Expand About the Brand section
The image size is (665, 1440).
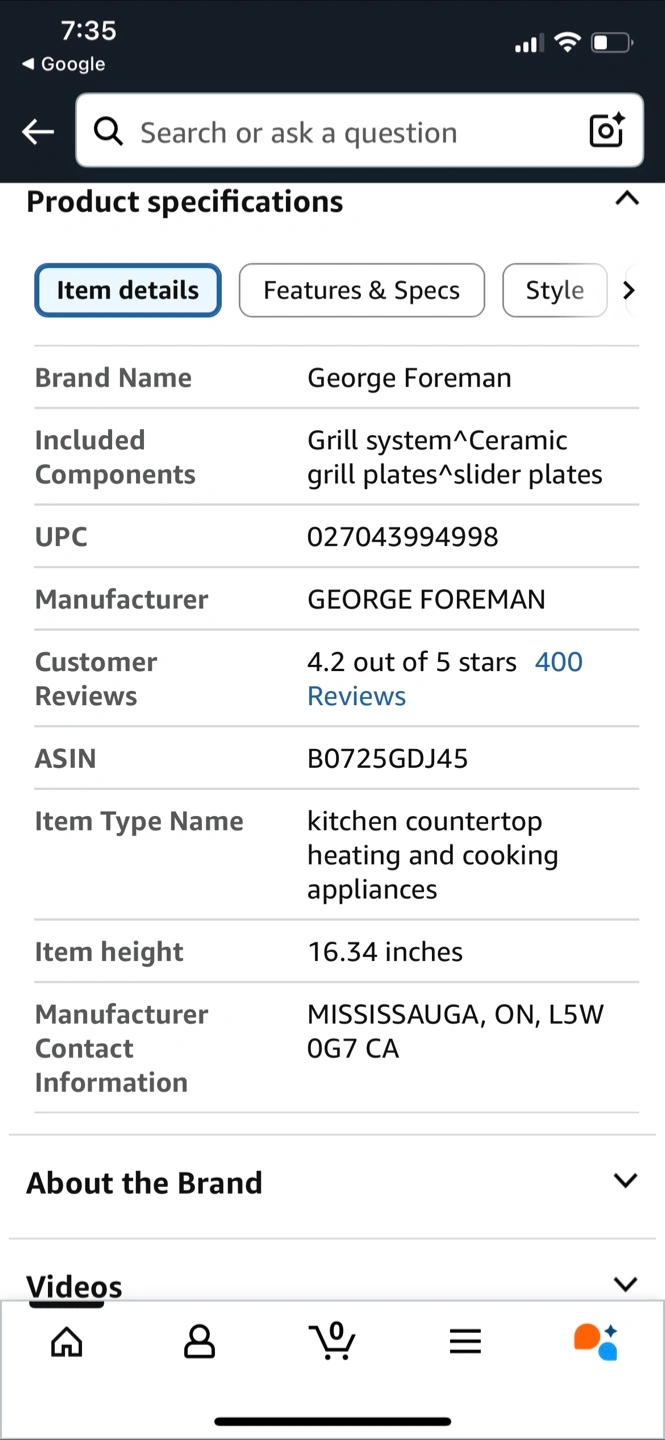pyautogui.click(x=625, y=1181)
